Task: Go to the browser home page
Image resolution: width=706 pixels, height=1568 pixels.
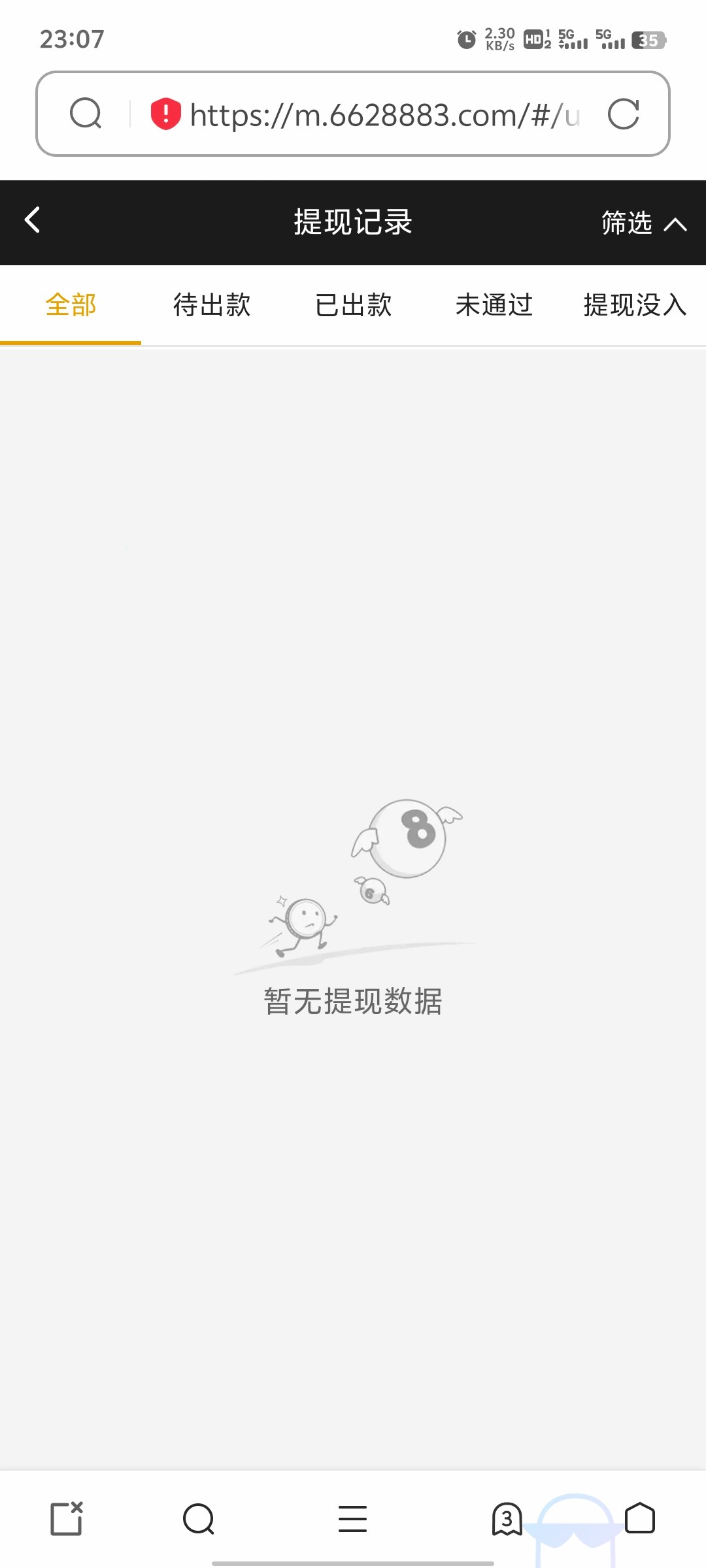Action: tap(639, 1518)
